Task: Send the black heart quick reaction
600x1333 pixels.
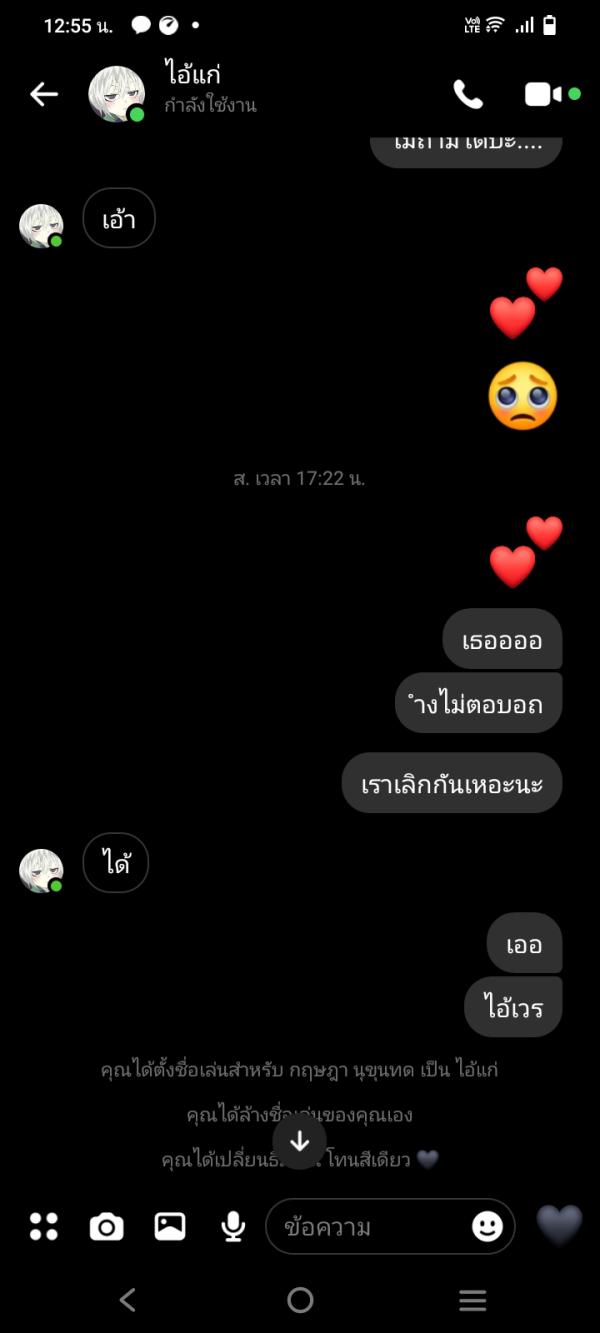Action: (x=558, y=1225)
